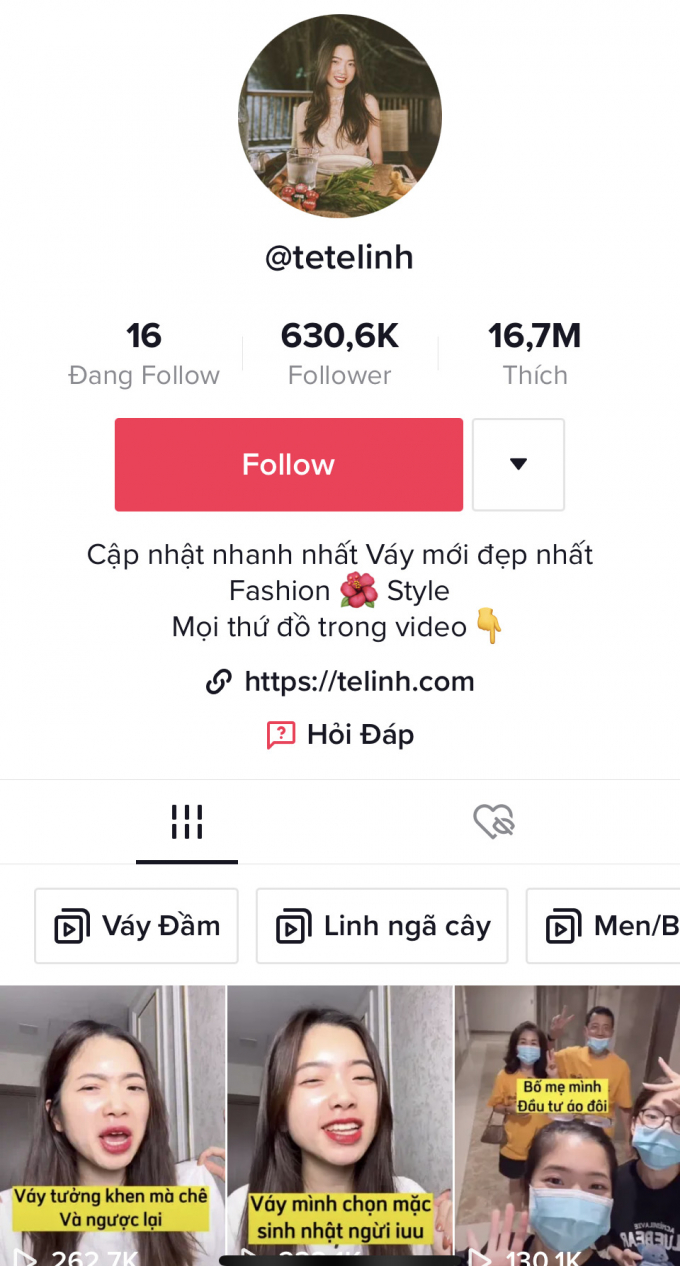
Task: Open the Váy Đầm playlist
Action: 136,926
